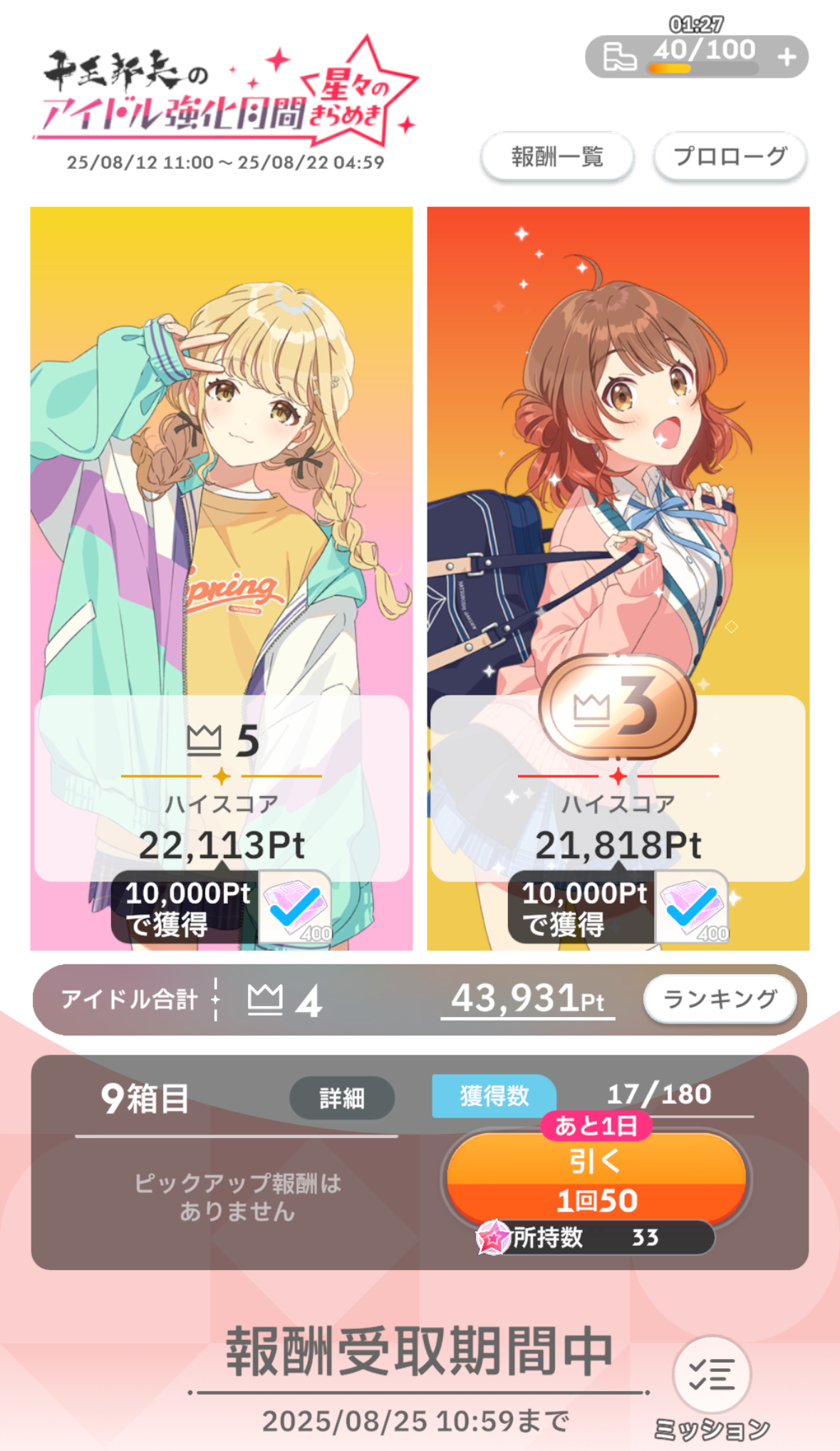Select the brown-haired idol card scoring 21,818Pt
840x1451 pixels.
[618, 499]
